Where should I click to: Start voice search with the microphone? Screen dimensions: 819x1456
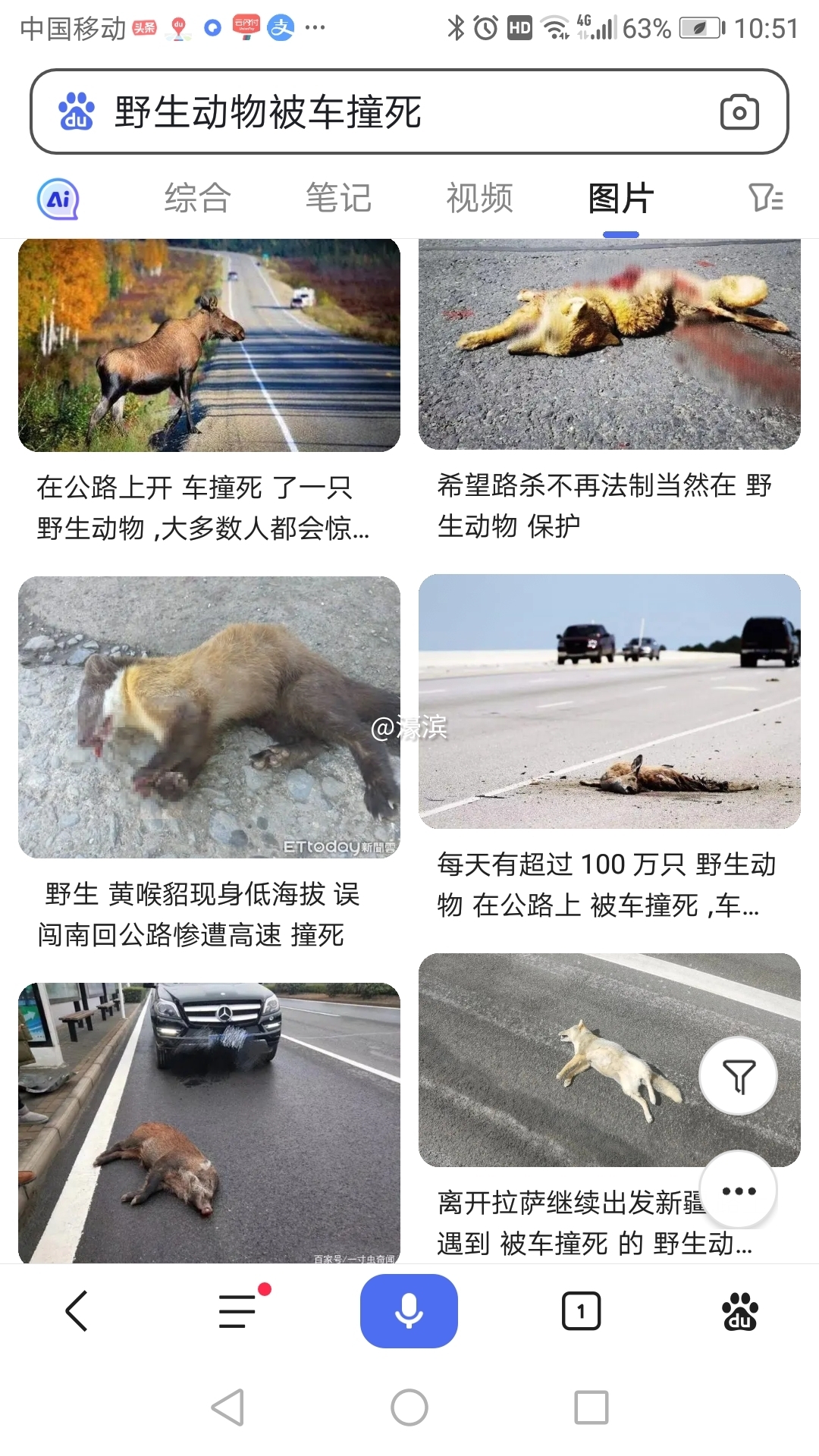pyautogui.click(x=409, y=1310)
